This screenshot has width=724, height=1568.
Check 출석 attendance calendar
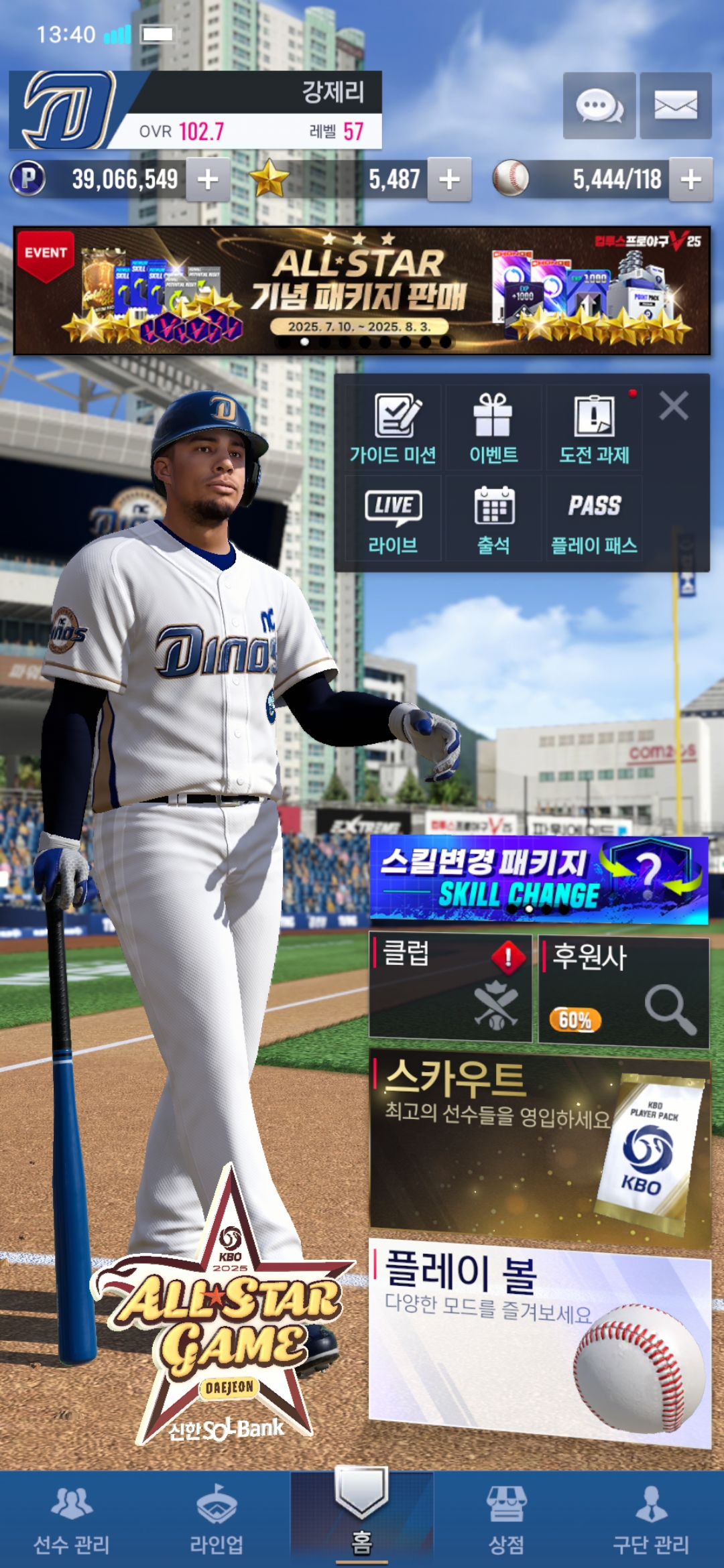493,519
